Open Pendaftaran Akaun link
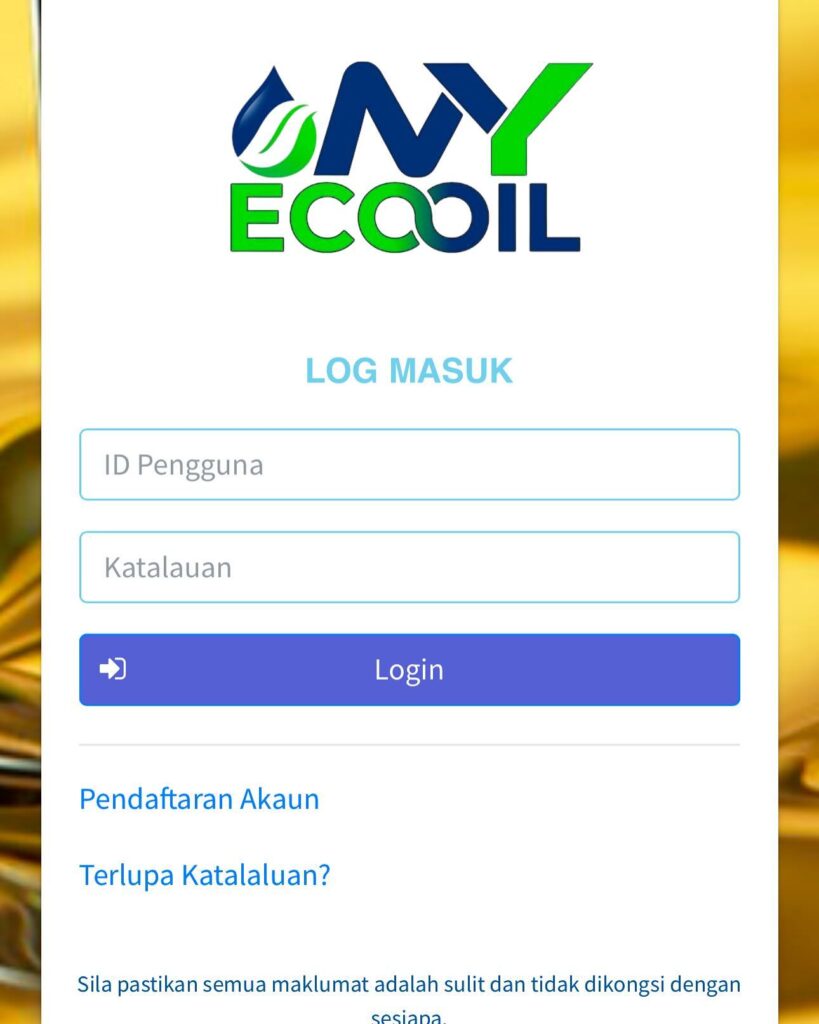This screenshot has height=1024, width=819. click(199, 799)
